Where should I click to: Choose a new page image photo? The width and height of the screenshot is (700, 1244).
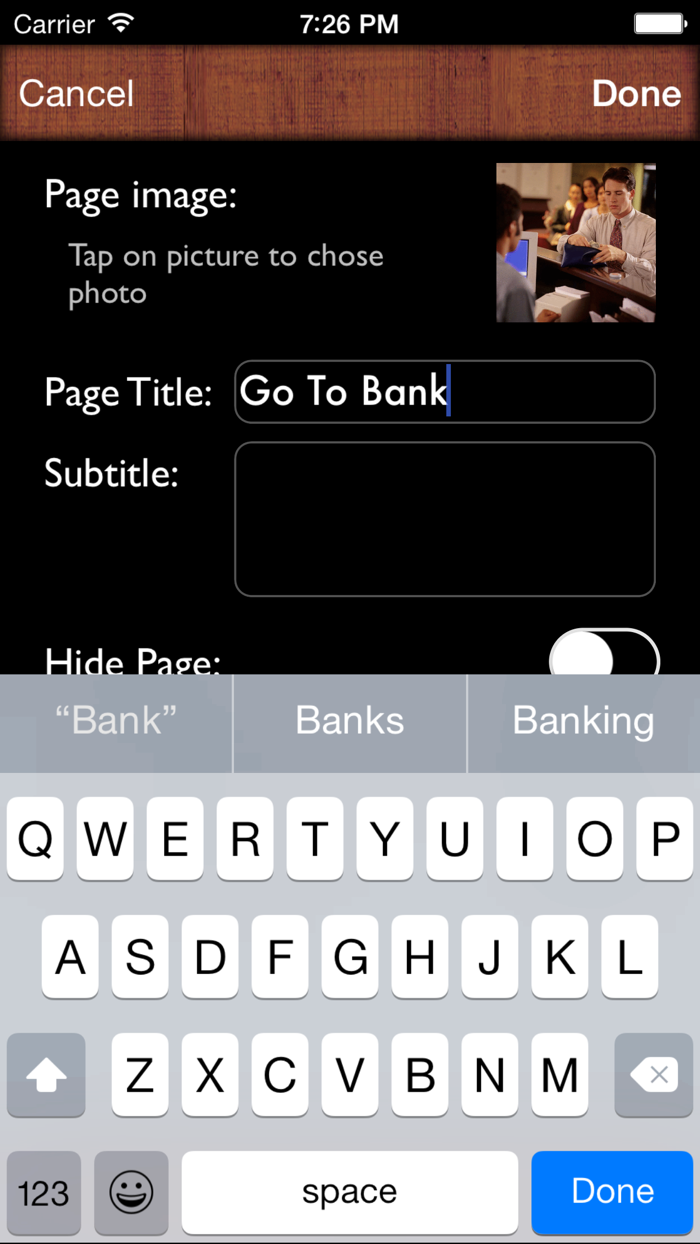576,243
